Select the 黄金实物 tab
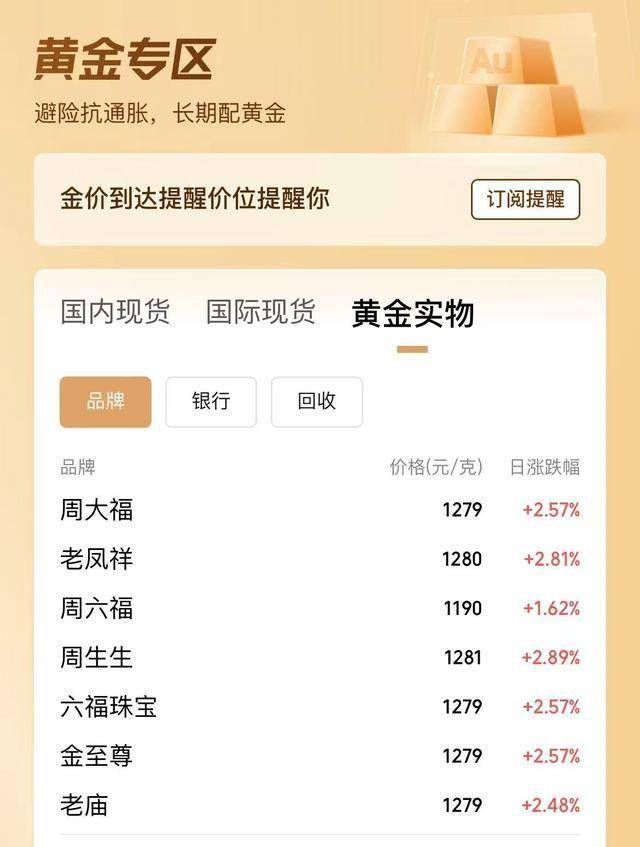The image size is (640, 847). click(x=412, y=314)
